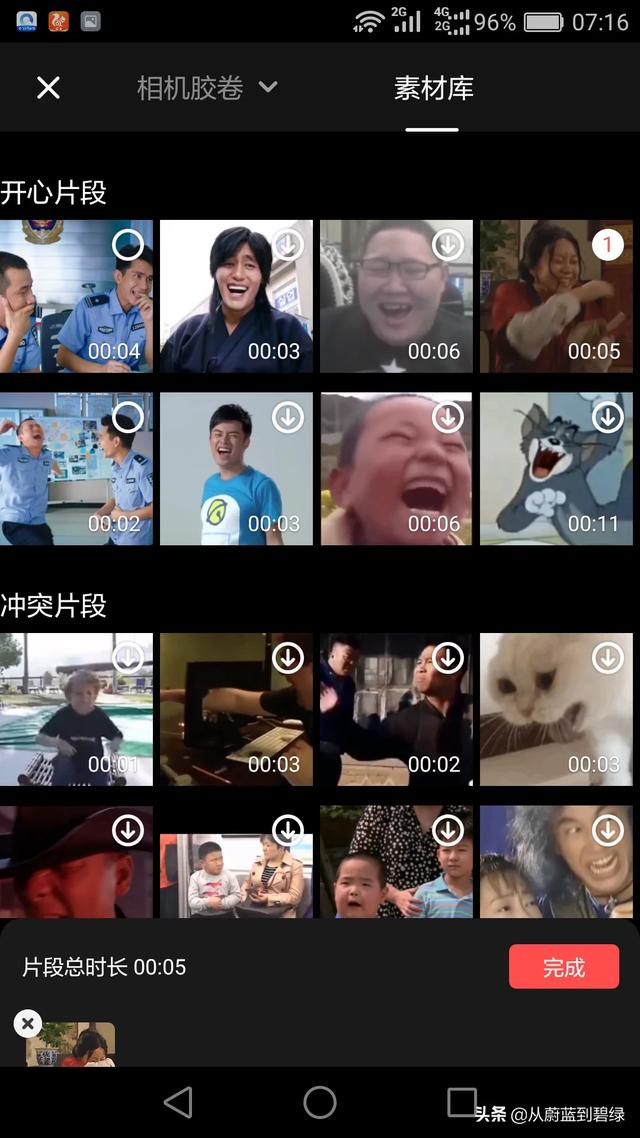The width and height of the screenshot is (640, 1138).
Task: Download the long-haired laughing man clip
Action: [x=288, y=245]
